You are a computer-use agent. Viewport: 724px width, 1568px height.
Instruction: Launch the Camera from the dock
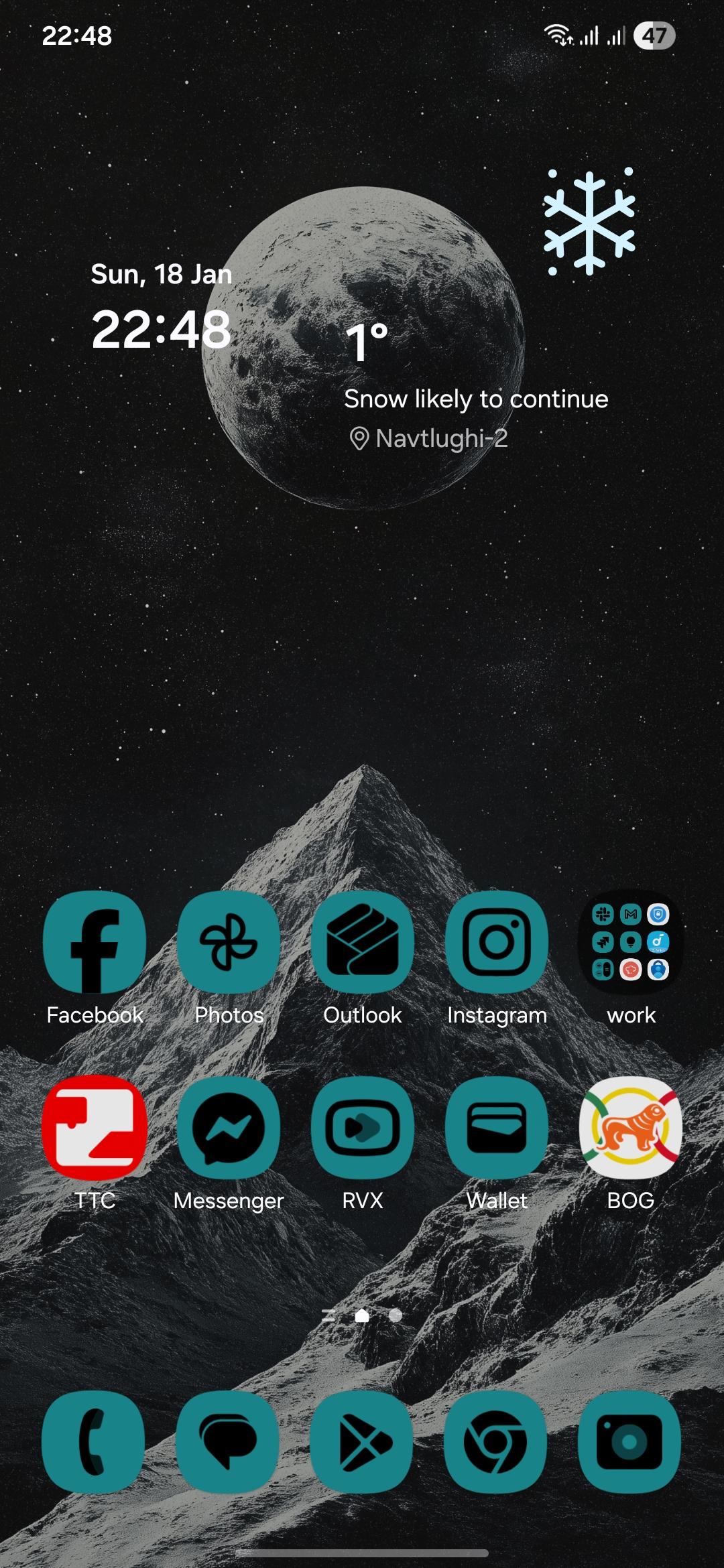629,1442
